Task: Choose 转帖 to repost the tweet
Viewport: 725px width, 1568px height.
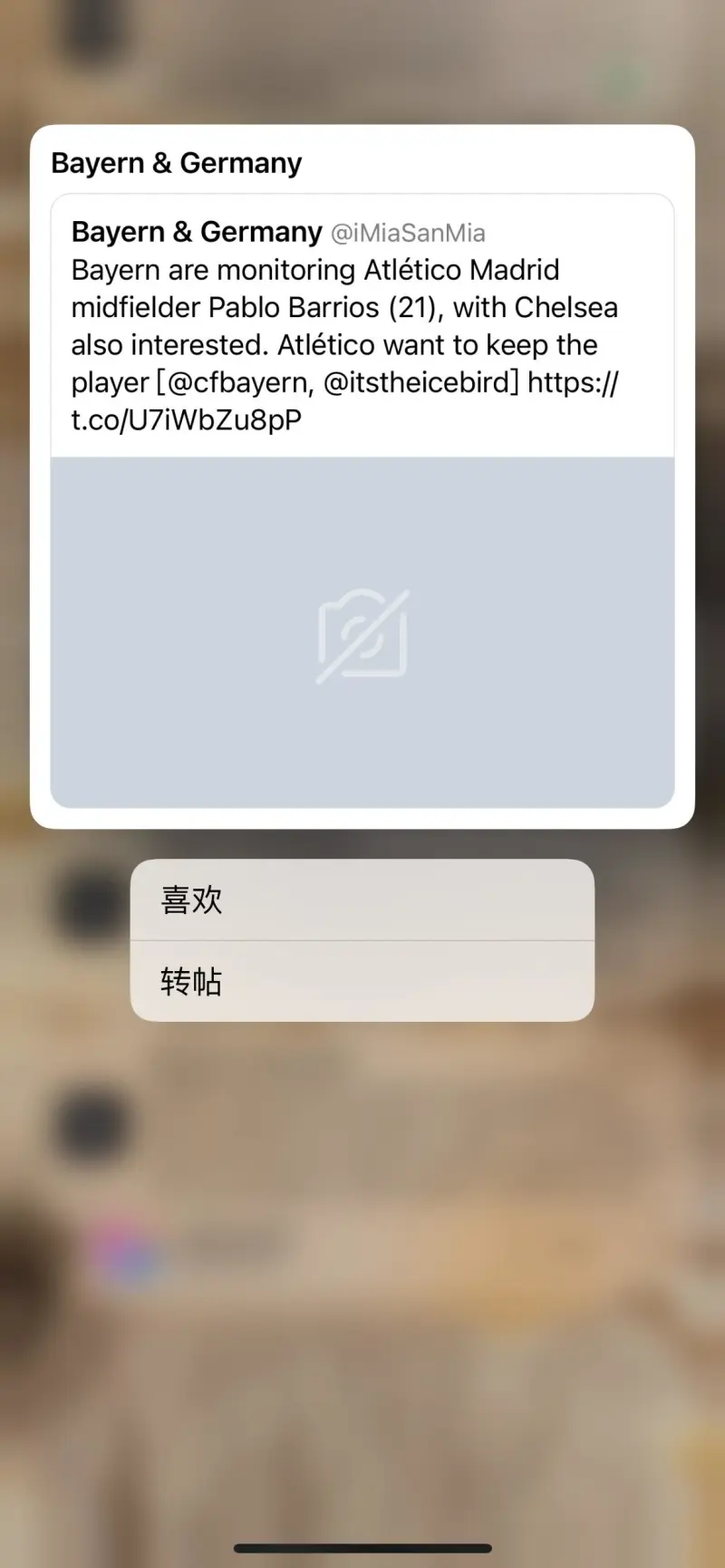Action: coord(362,981)
